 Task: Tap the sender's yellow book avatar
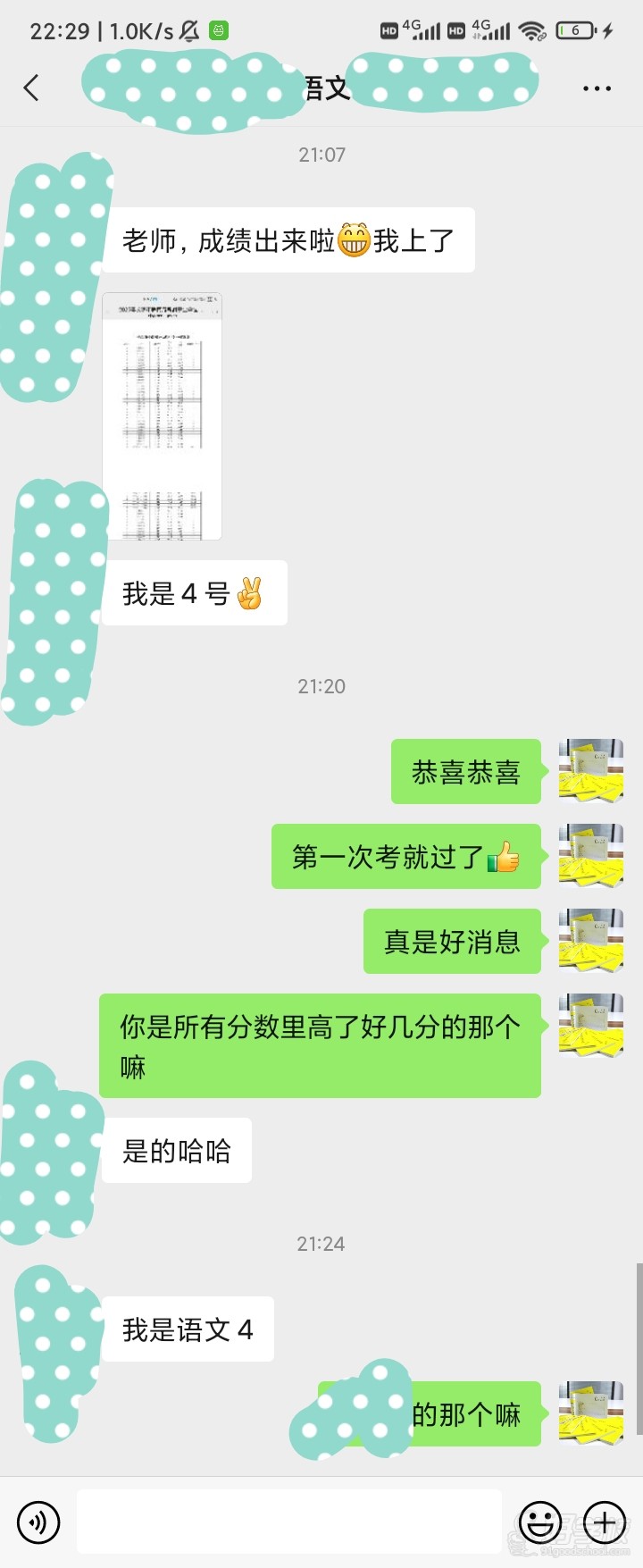591,772
